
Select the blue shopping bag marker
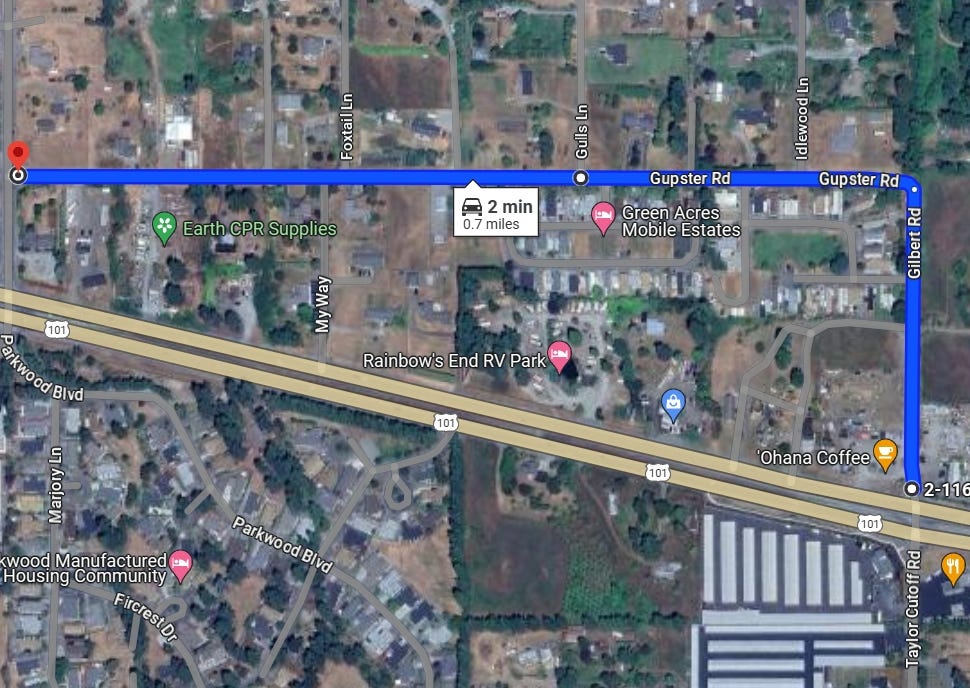[x=674, y=403]
